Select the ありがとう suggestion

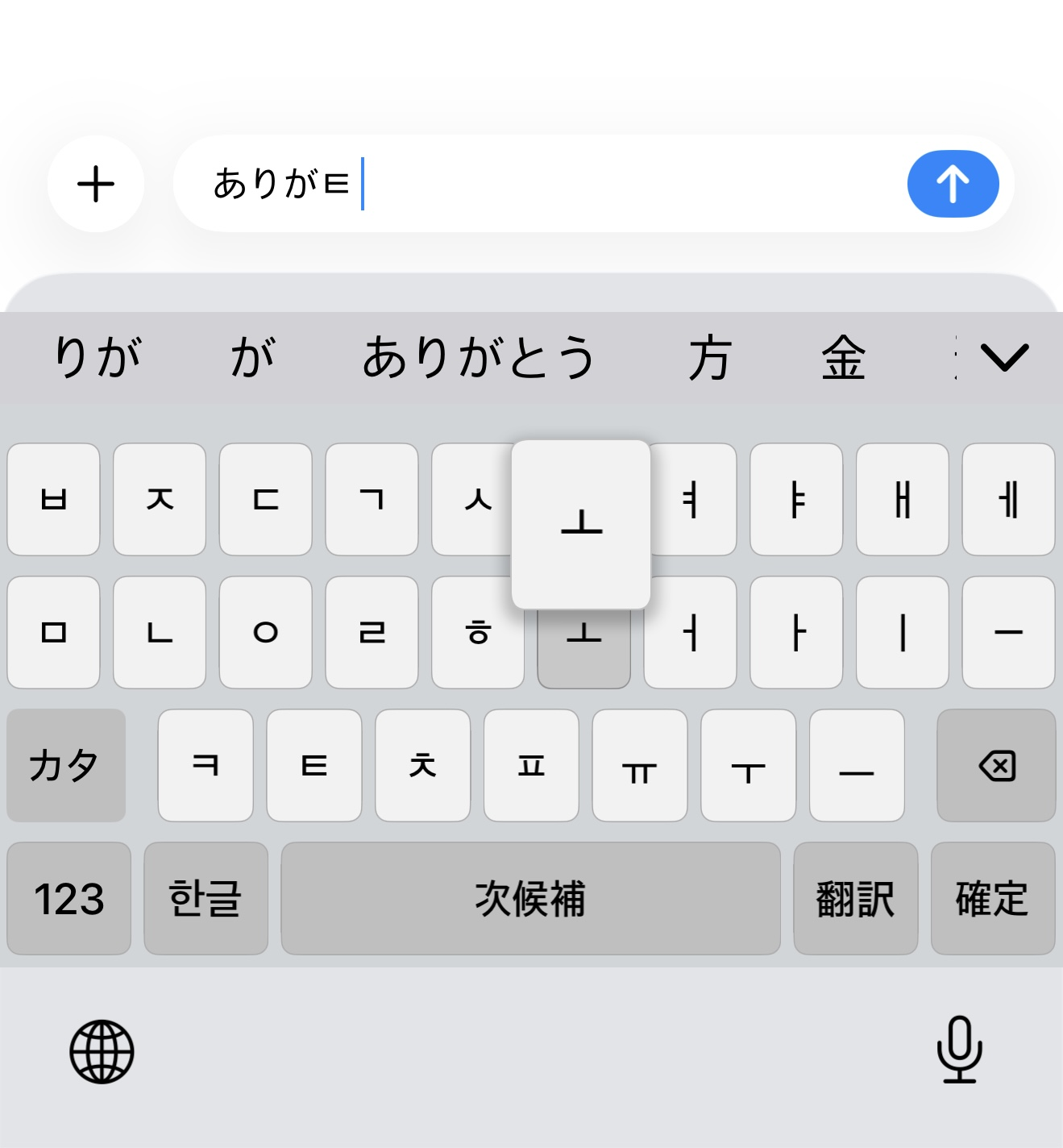tap(479, 358)
